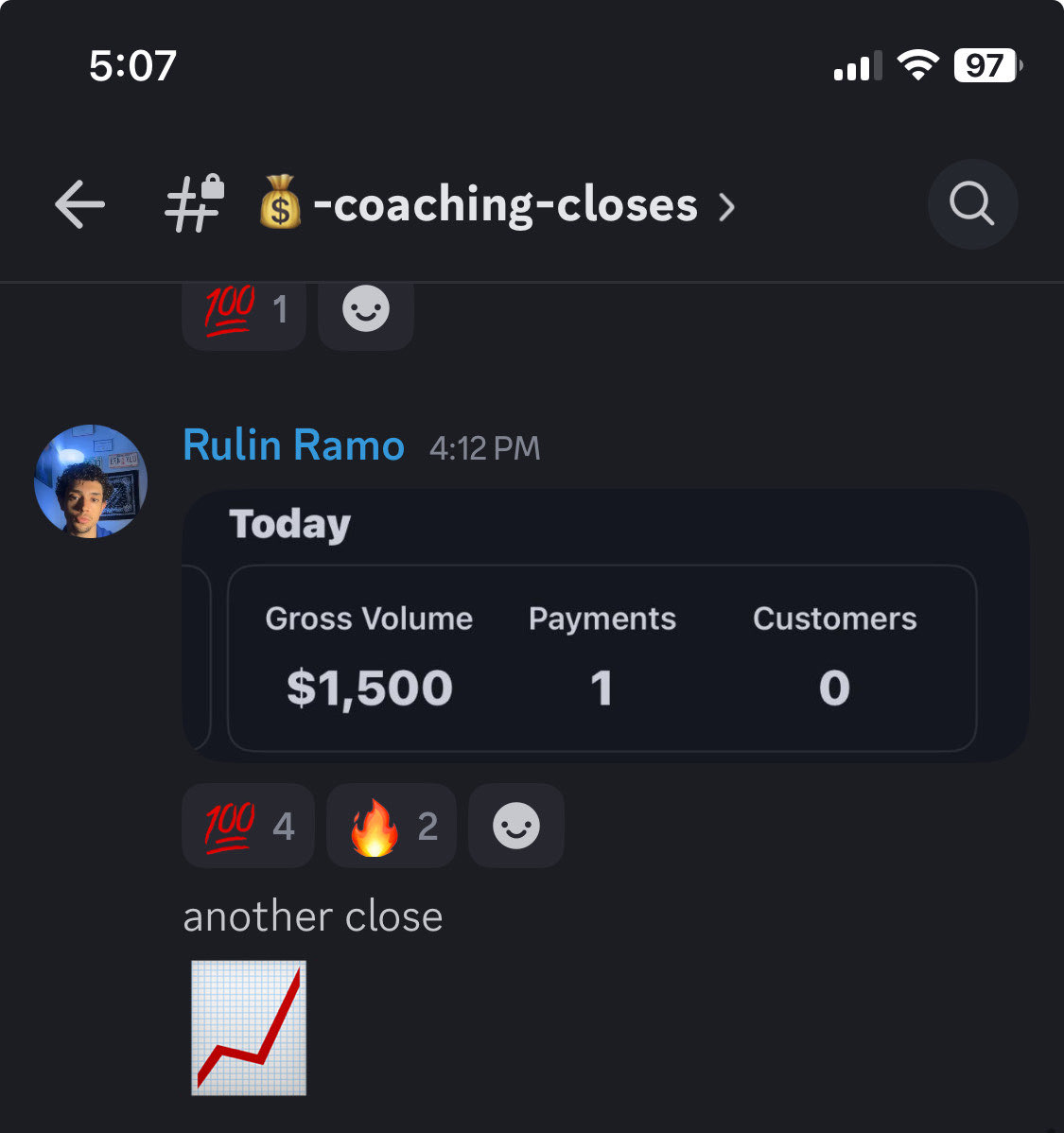Open the search magnifier icon
This screenshot has width=1064, height=1133.
(x=972, y=204)
